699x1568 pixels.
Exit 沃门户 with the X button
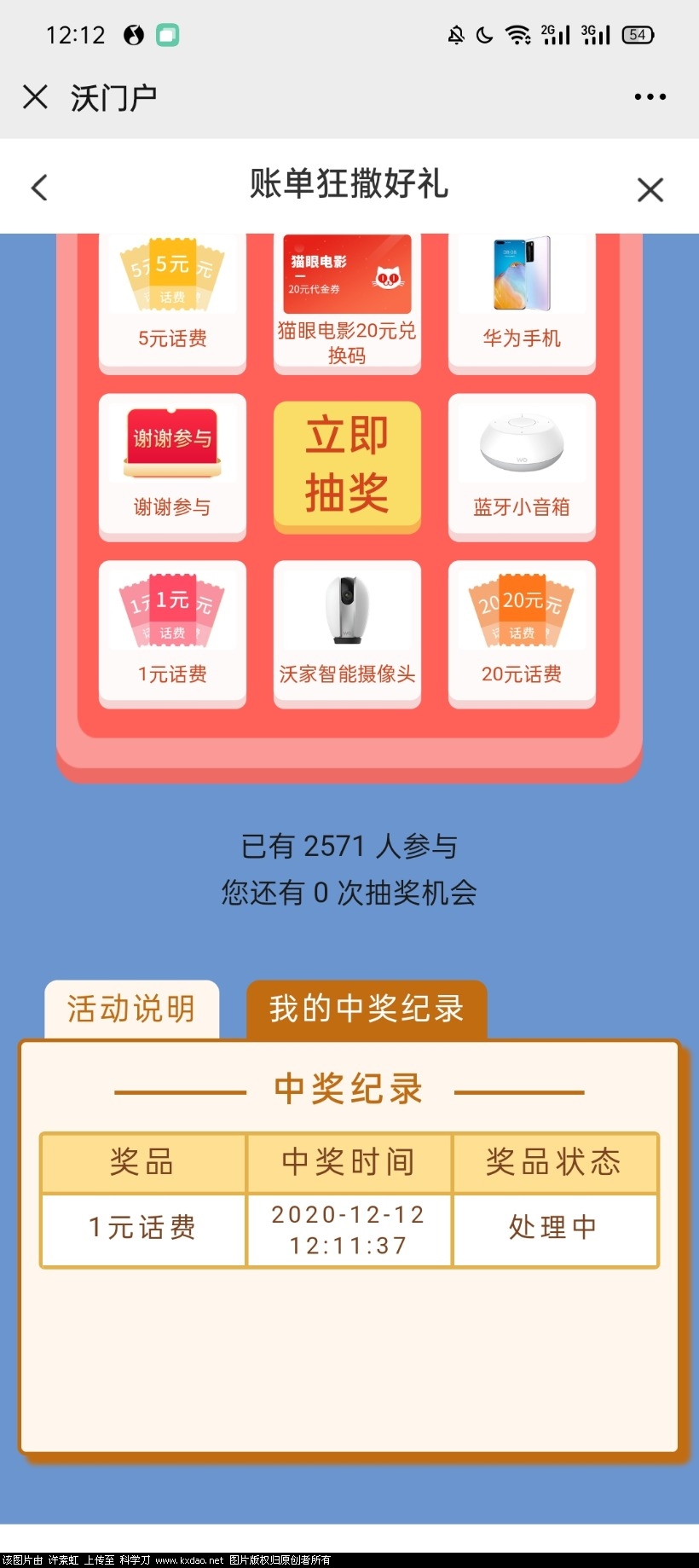click(35, 97)
